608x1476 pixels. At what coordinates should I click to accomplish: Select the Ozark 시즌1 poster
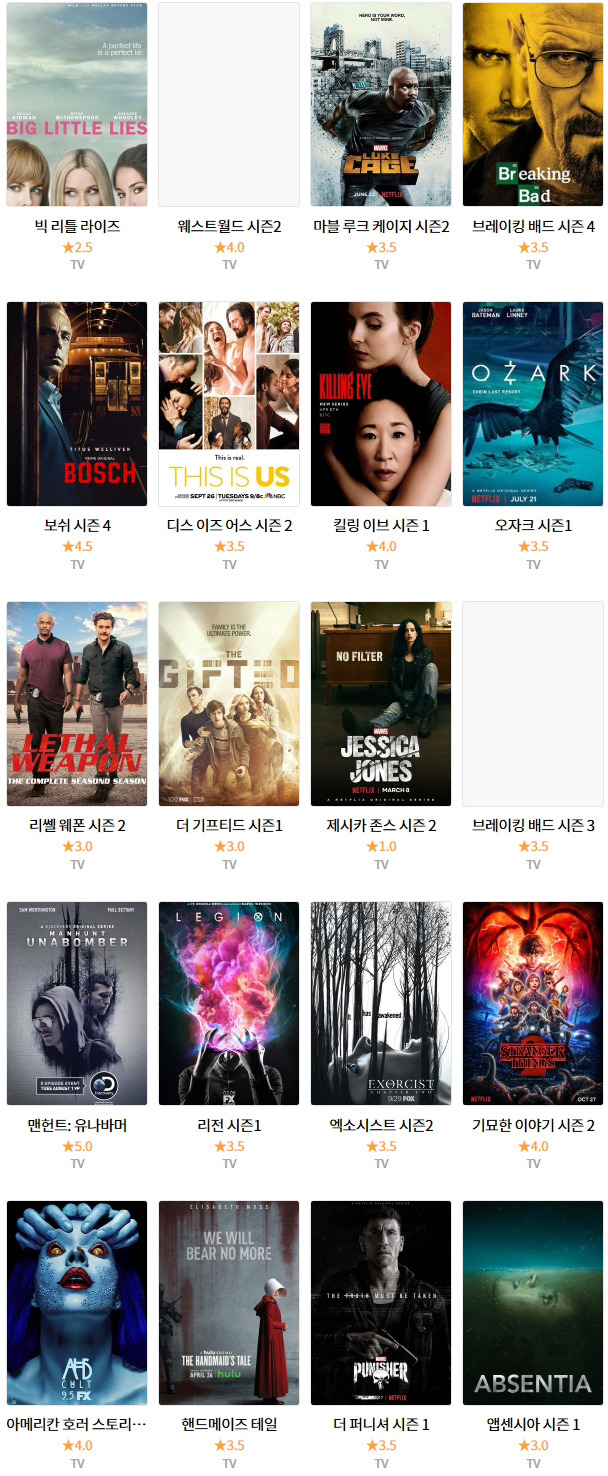[x=533, y=404]
